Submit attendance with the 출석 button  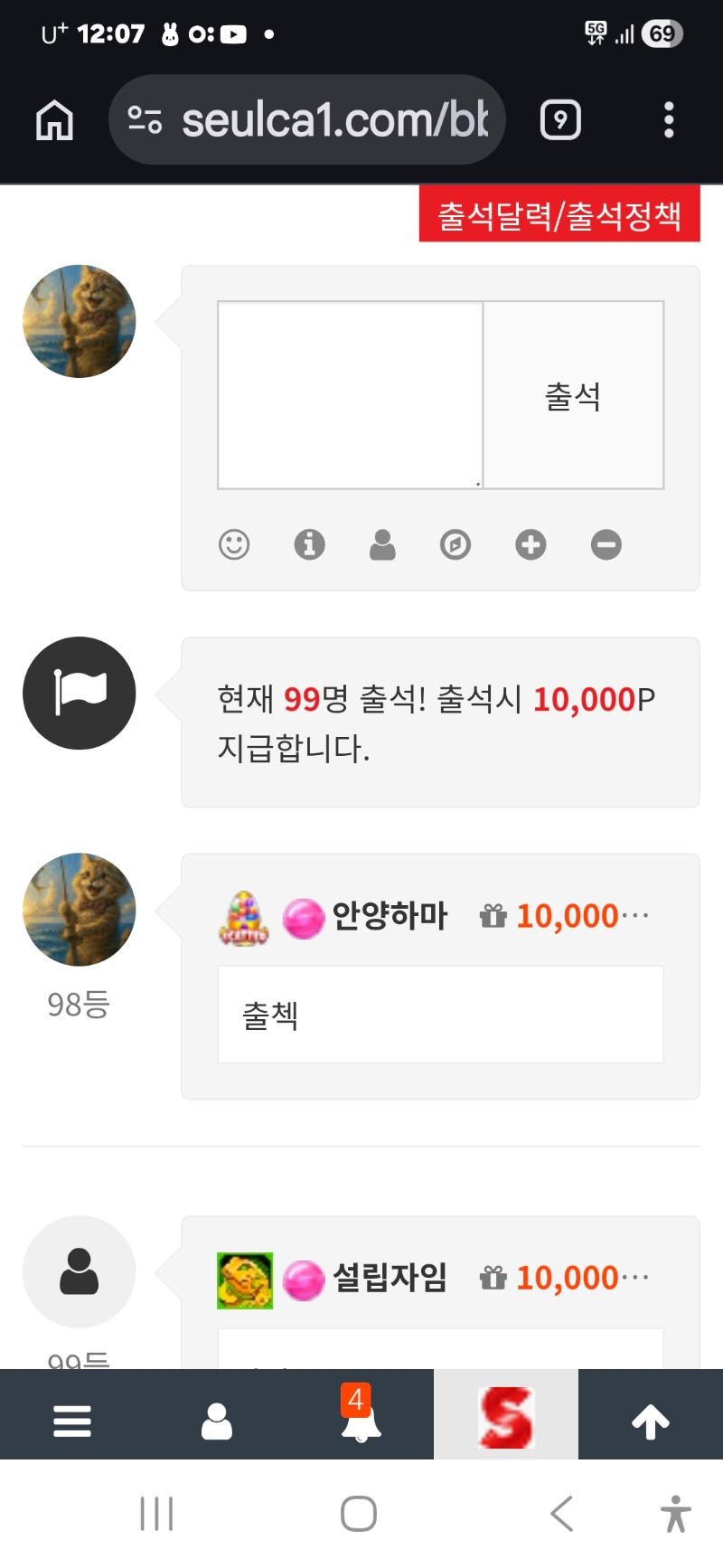point(573,395)
